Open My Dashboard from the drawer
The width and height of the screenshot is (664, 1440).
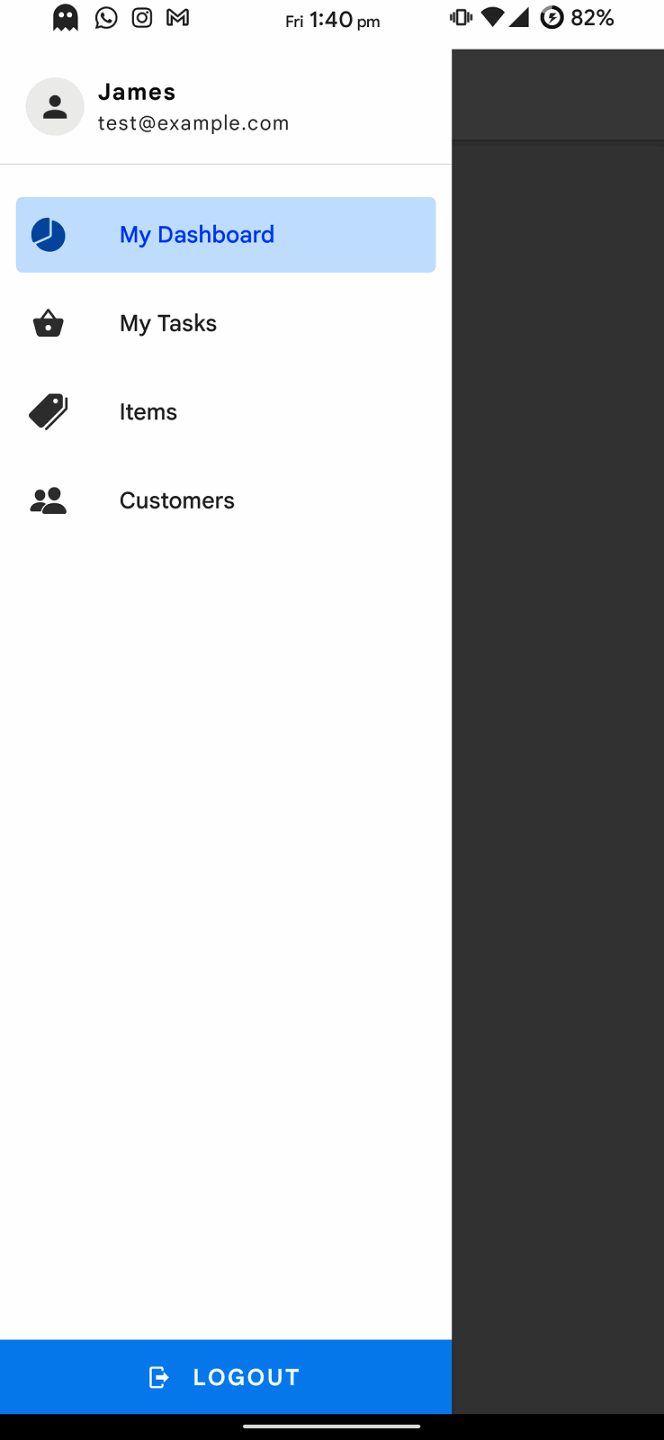(225, 234)
